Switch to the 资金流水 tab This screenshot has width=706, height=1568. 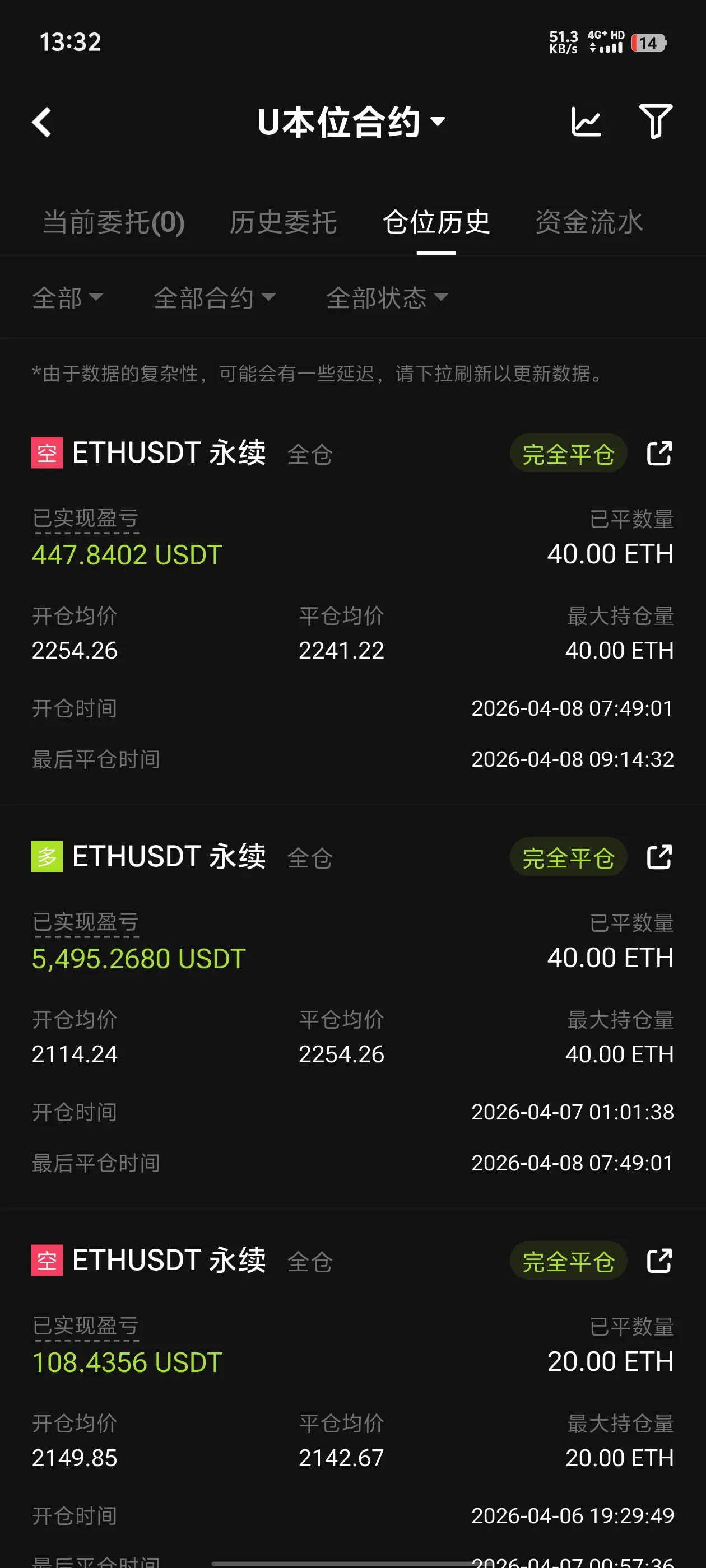point(589,222)
